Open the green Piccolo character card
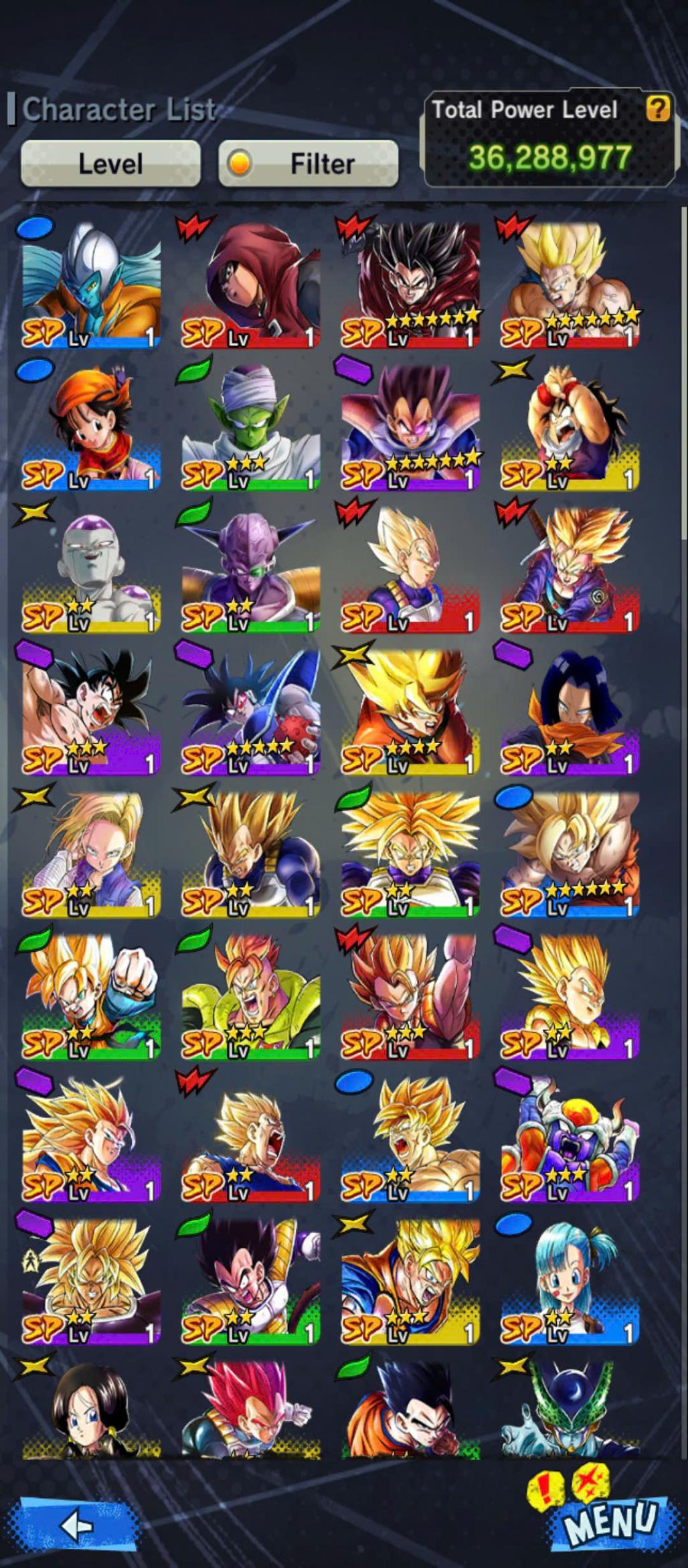 (x=250, y=426)
